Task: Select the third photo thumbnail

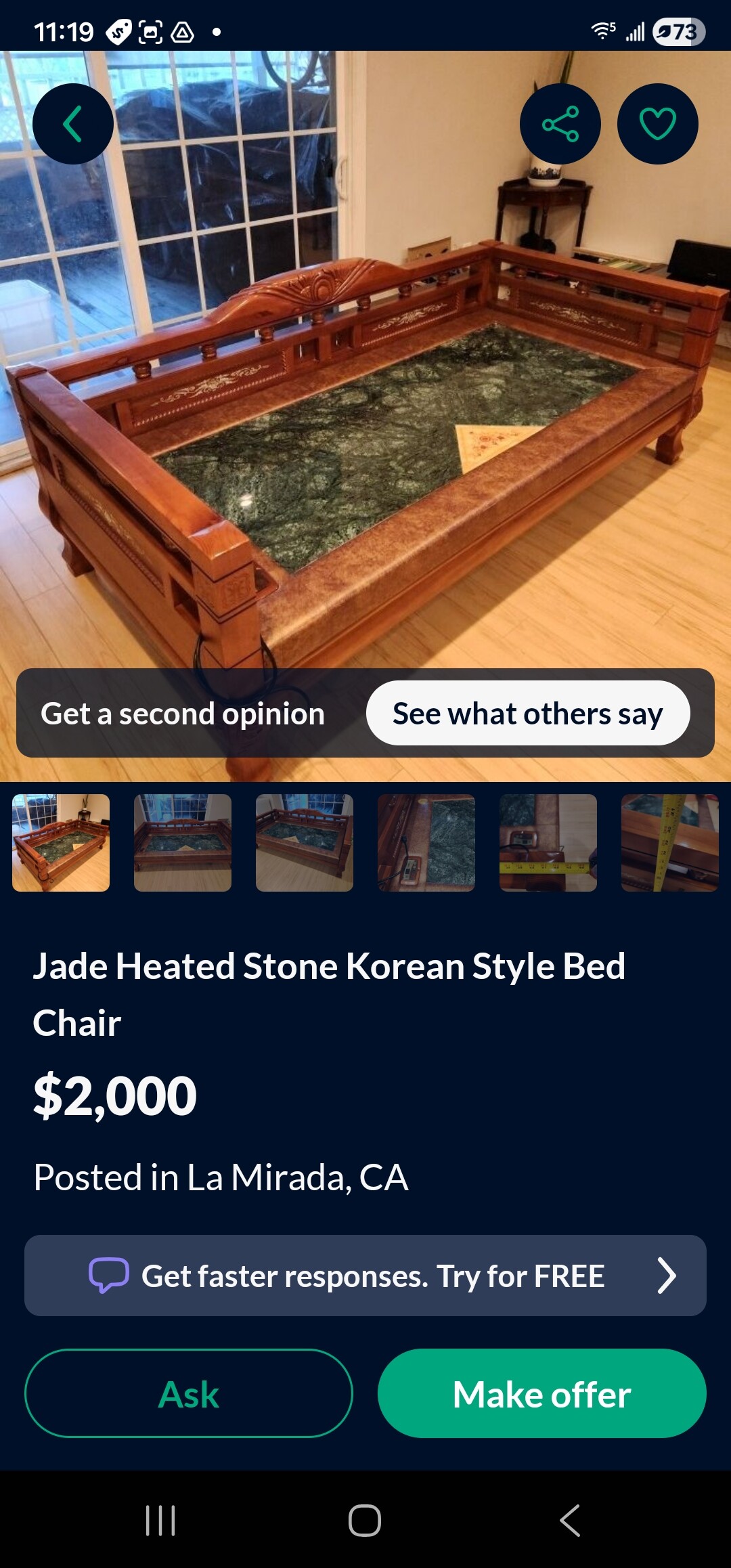Action: tap(305, 843)
